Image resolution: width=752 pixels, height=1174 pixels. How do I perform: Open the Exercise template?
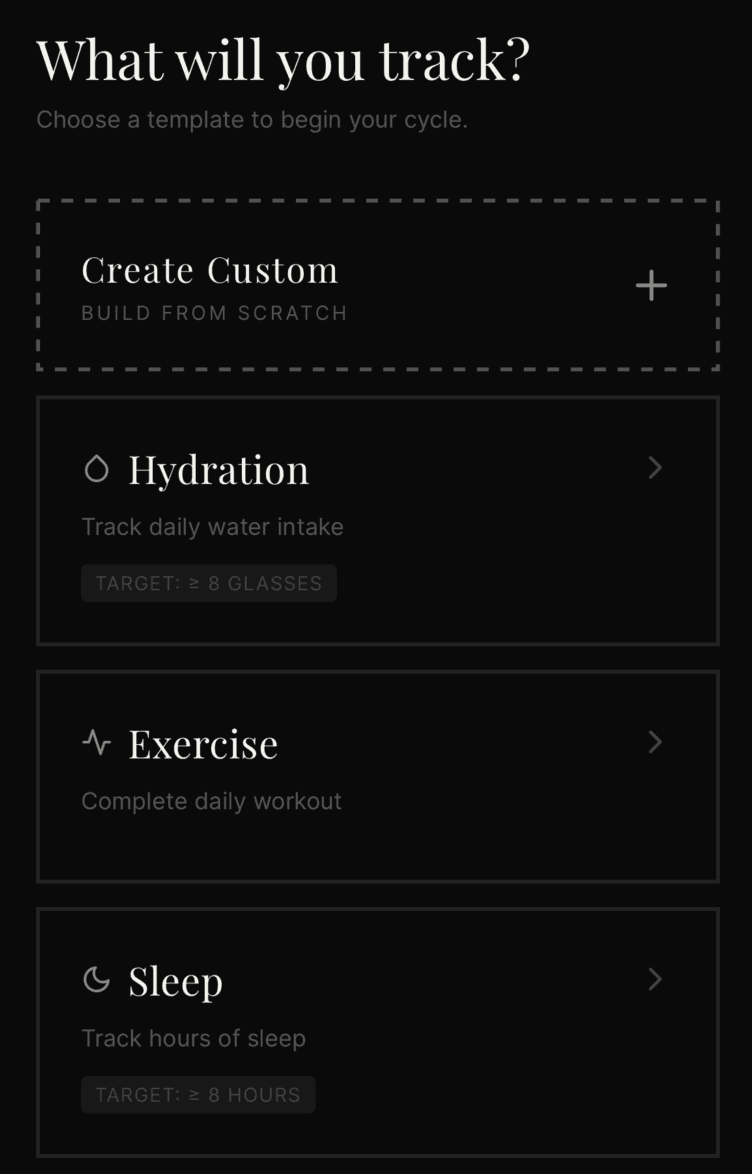click(376, 776)
